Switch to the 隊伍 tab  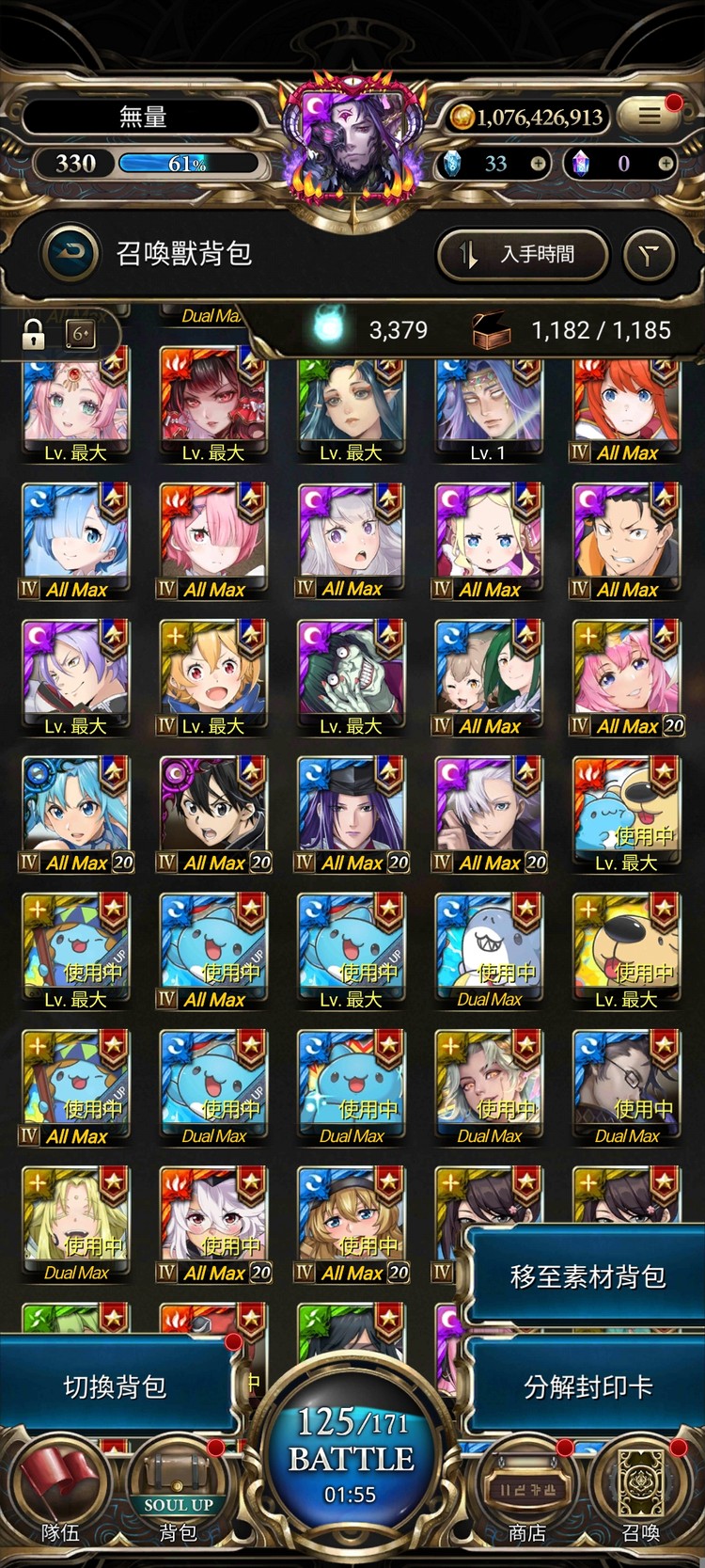[x=60, y=1496]
